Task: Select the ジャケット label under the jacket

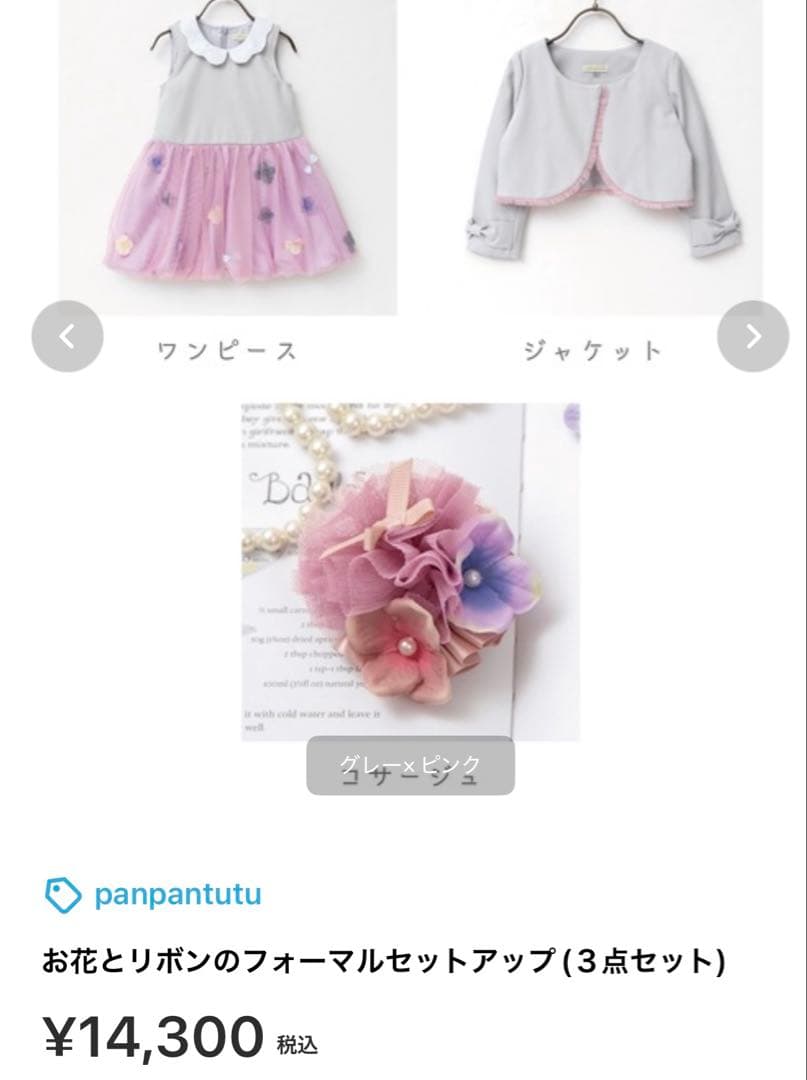Action: point(594,350)
